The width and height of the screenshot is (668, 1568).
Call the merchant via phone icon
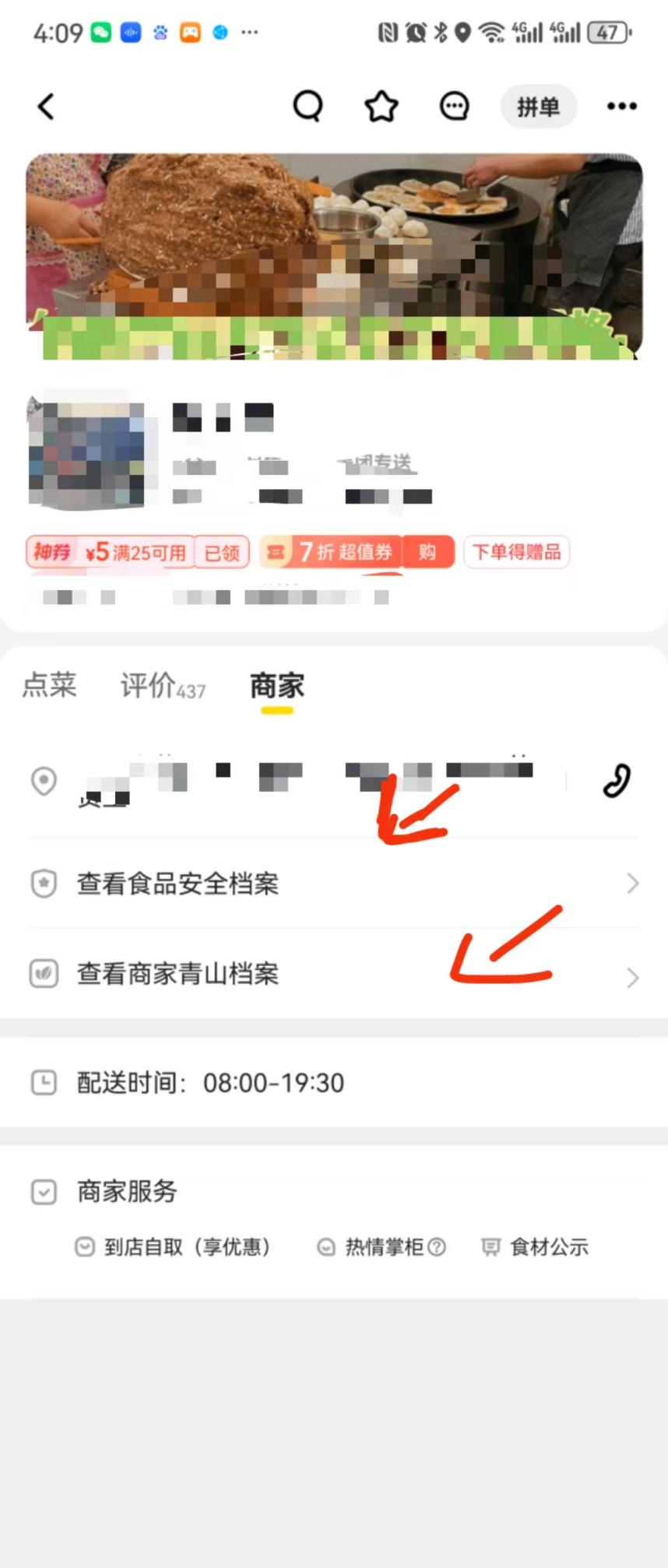[x=616, y=781]
